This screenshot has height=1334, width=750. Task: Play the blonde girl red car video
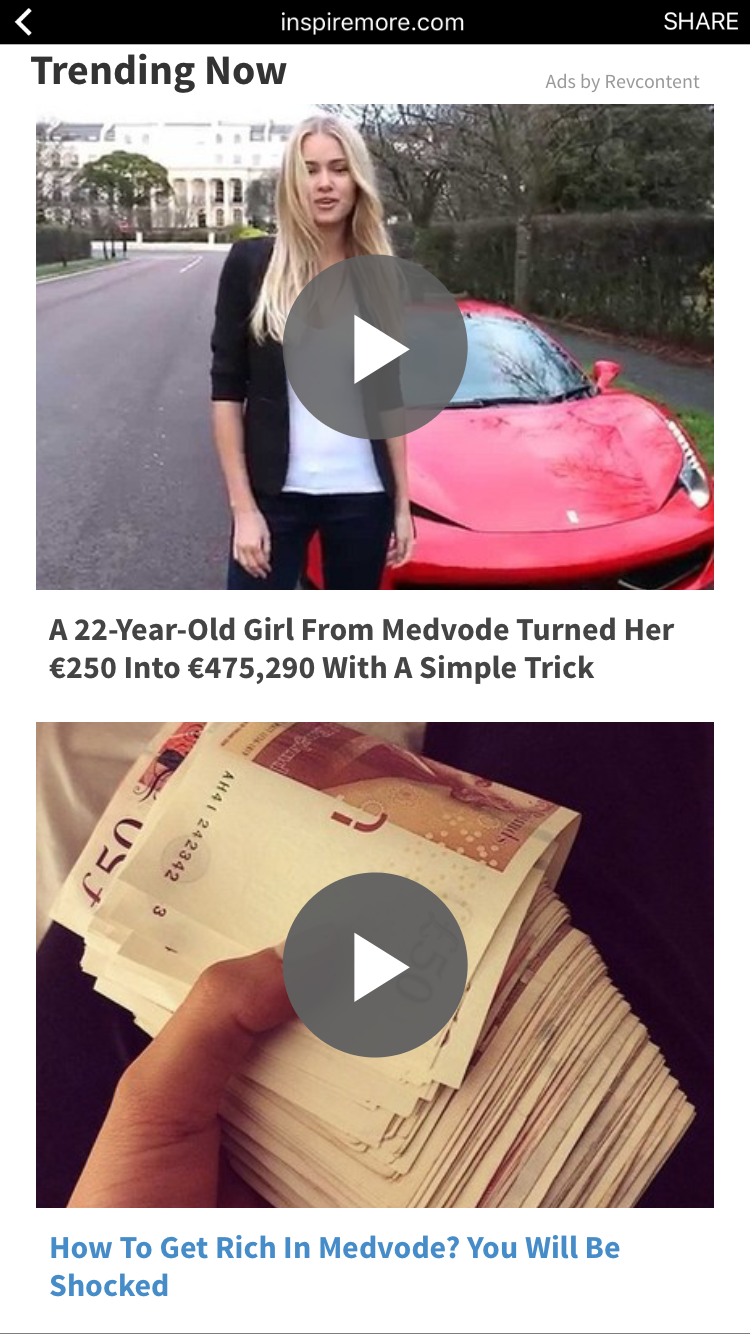pyautogui.click(x=375, y=347)
